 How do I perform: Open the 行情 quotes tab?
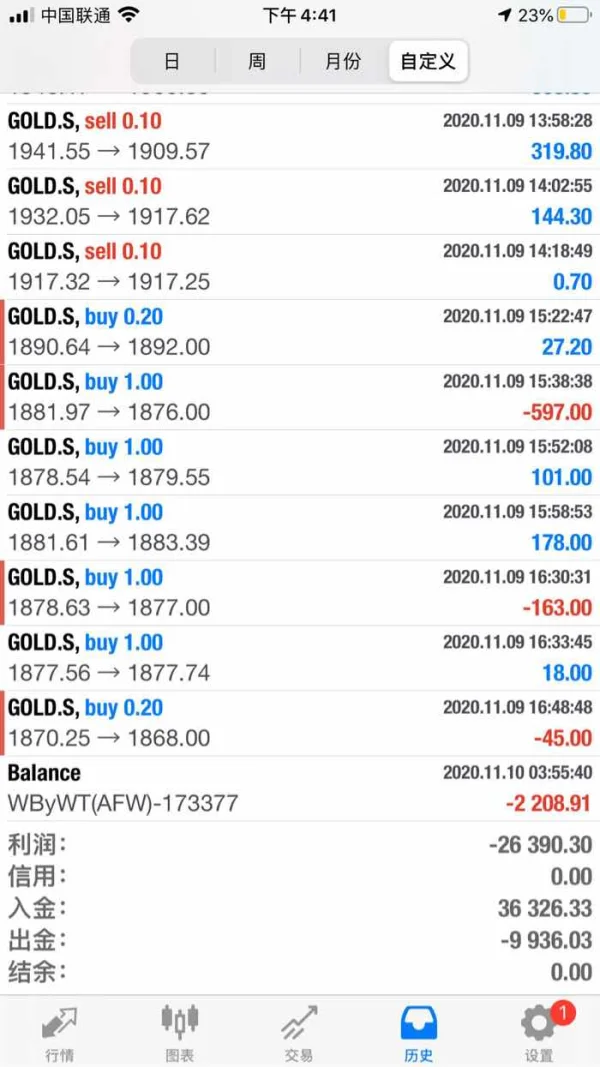tap(59, 1031)
